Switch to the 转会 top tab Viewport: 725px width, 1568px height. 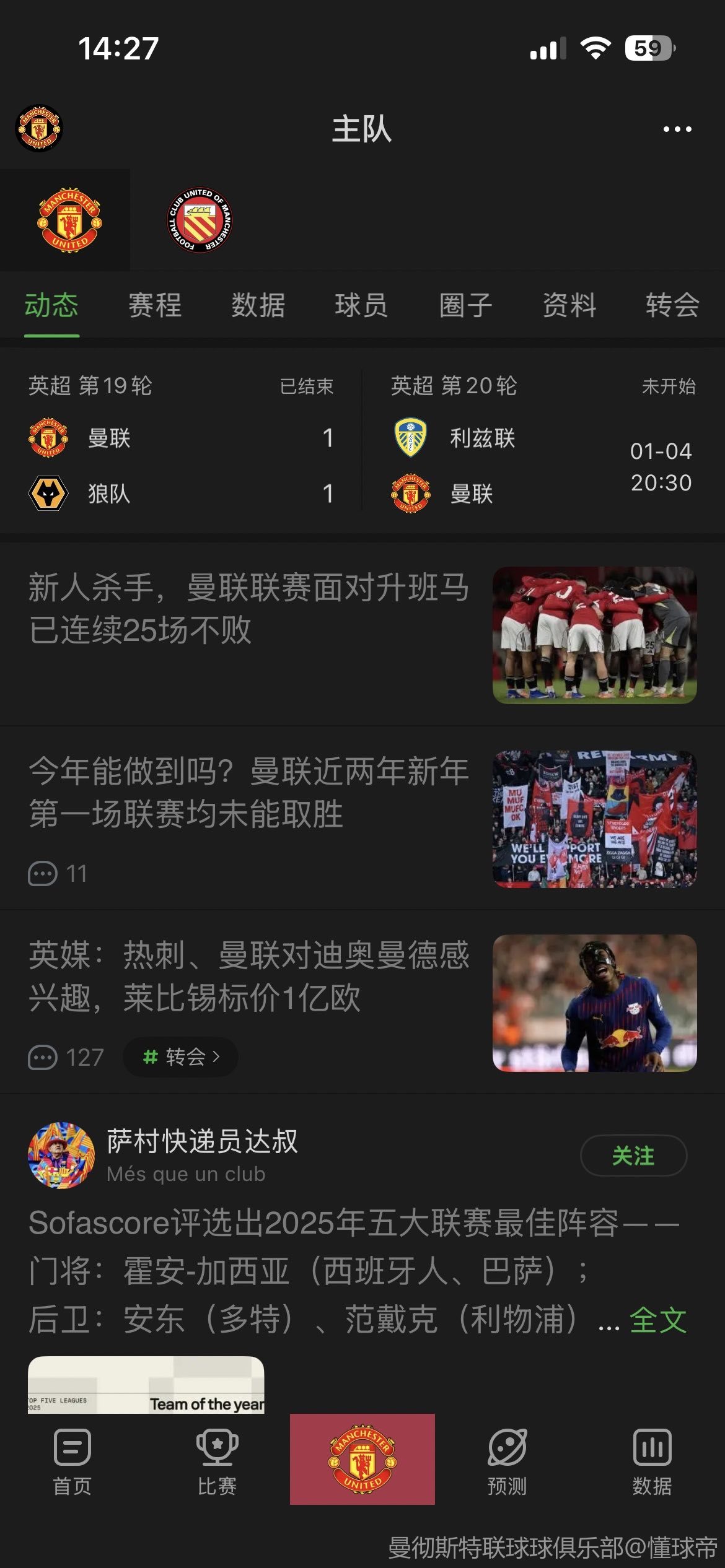[672, 305]
